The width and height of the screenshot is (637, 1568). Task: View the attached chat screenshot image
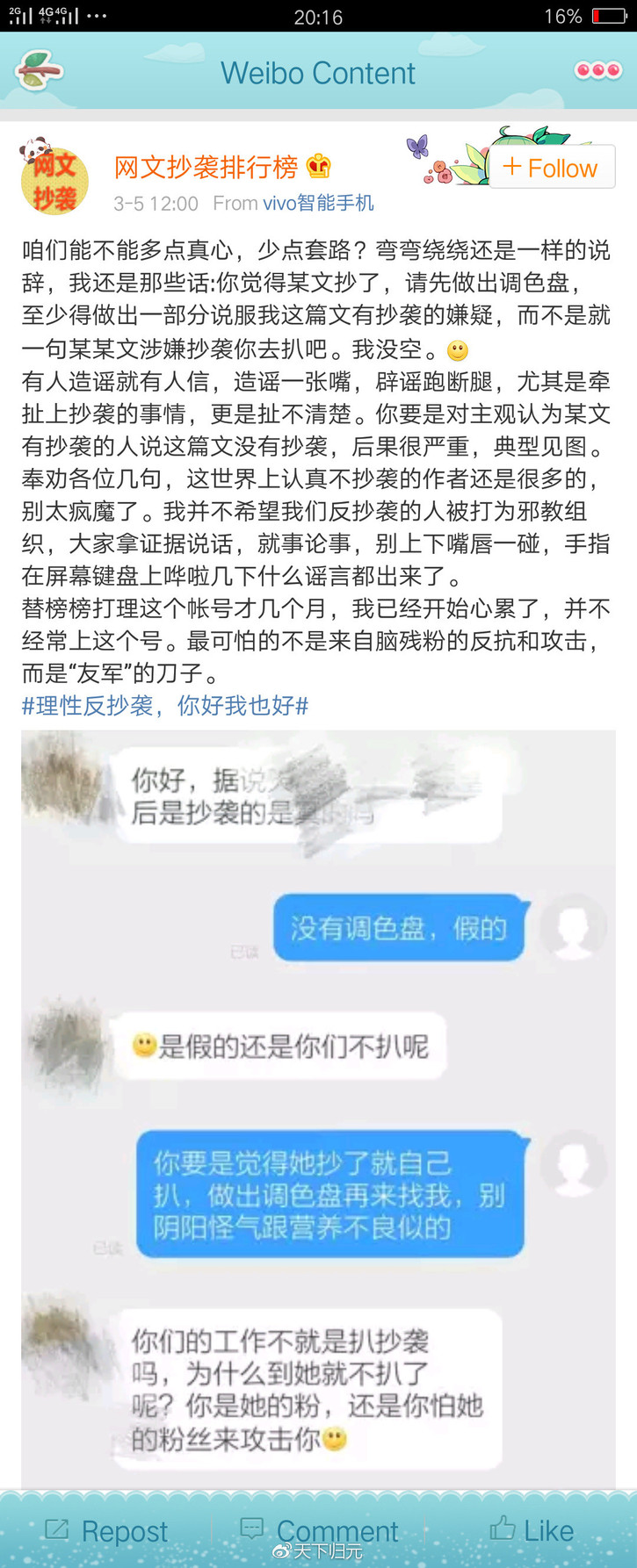tap(318, 1106)
